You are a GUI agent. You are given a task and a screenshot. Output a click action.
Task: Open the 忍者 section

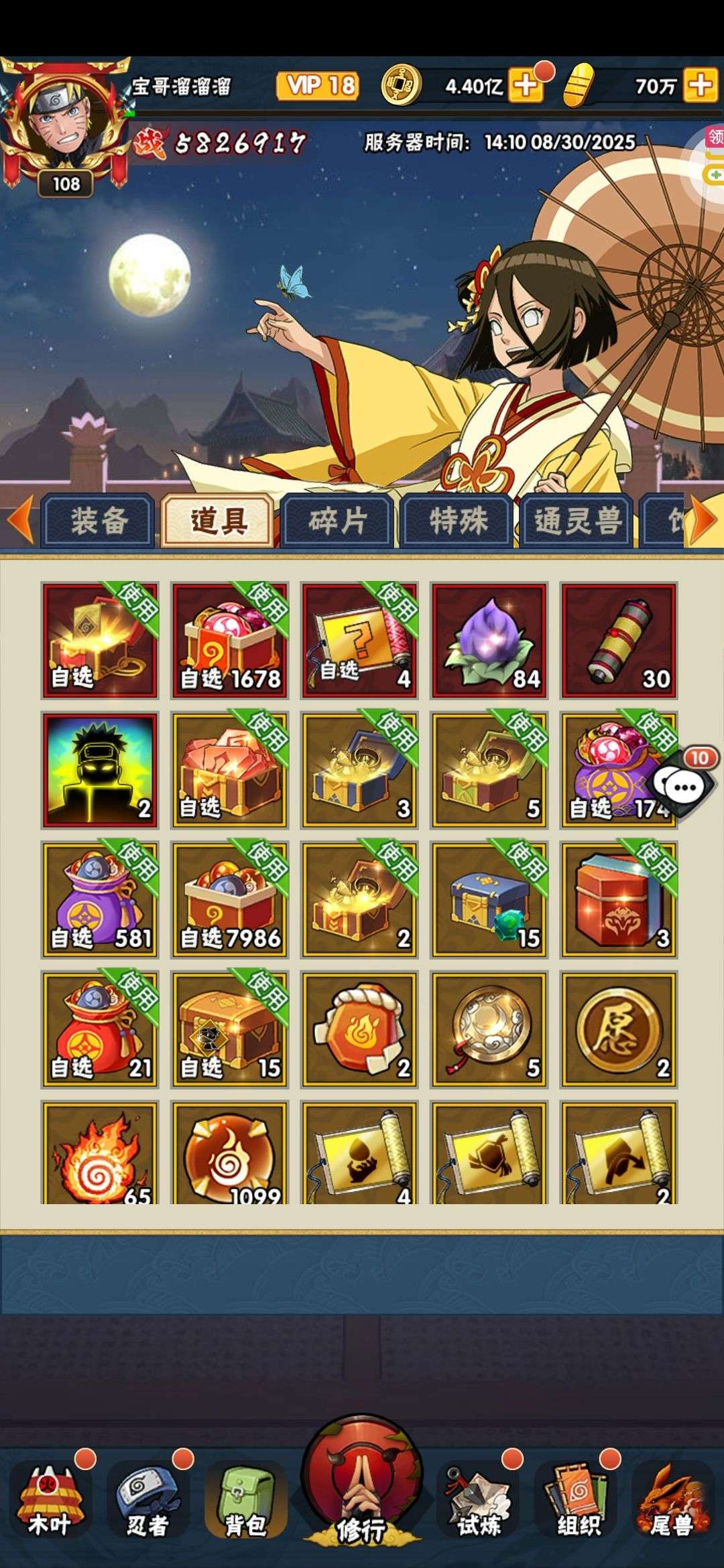[148, 1500]
